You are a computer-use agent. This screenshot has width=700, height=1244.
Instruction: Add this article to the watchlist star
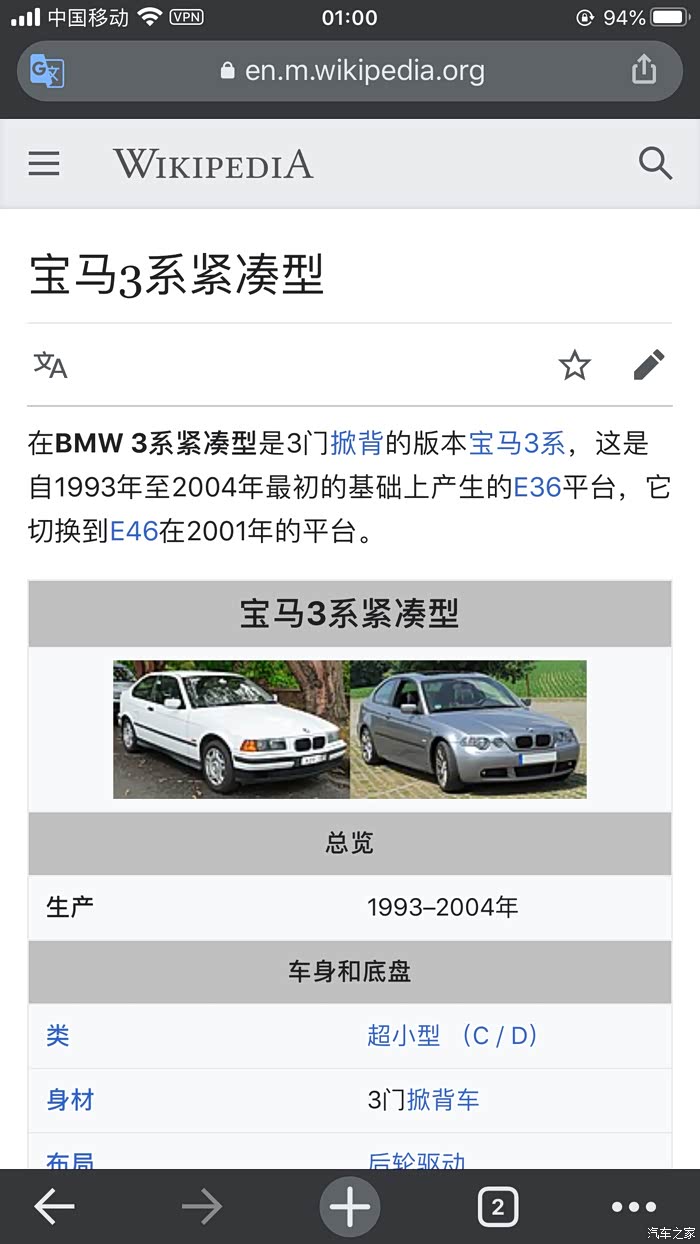[575, 366]
